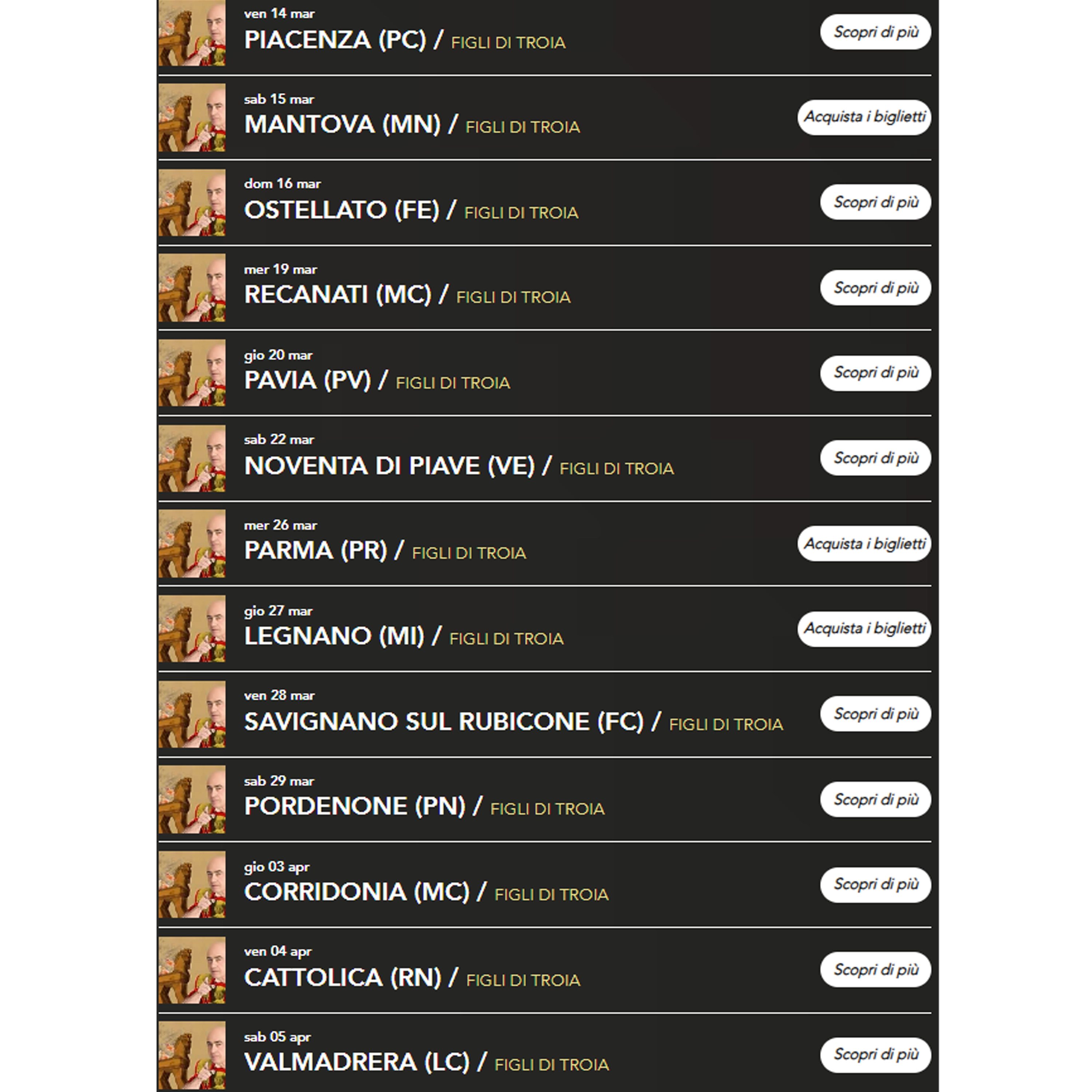
Task: Open 'Scopri di più' for Savignano sul Rubicone
Action: tap(875, 714)
